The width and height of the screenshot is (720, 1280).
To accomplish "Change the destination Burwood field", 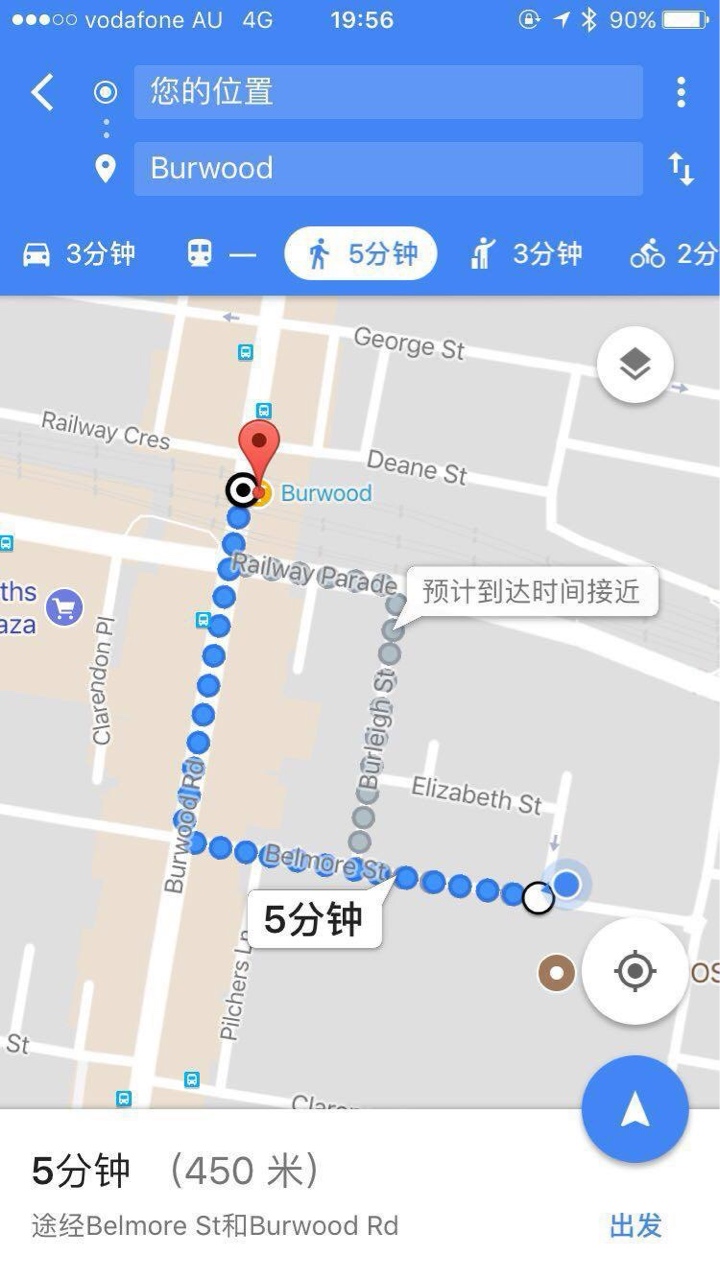I will click(388, 168).
